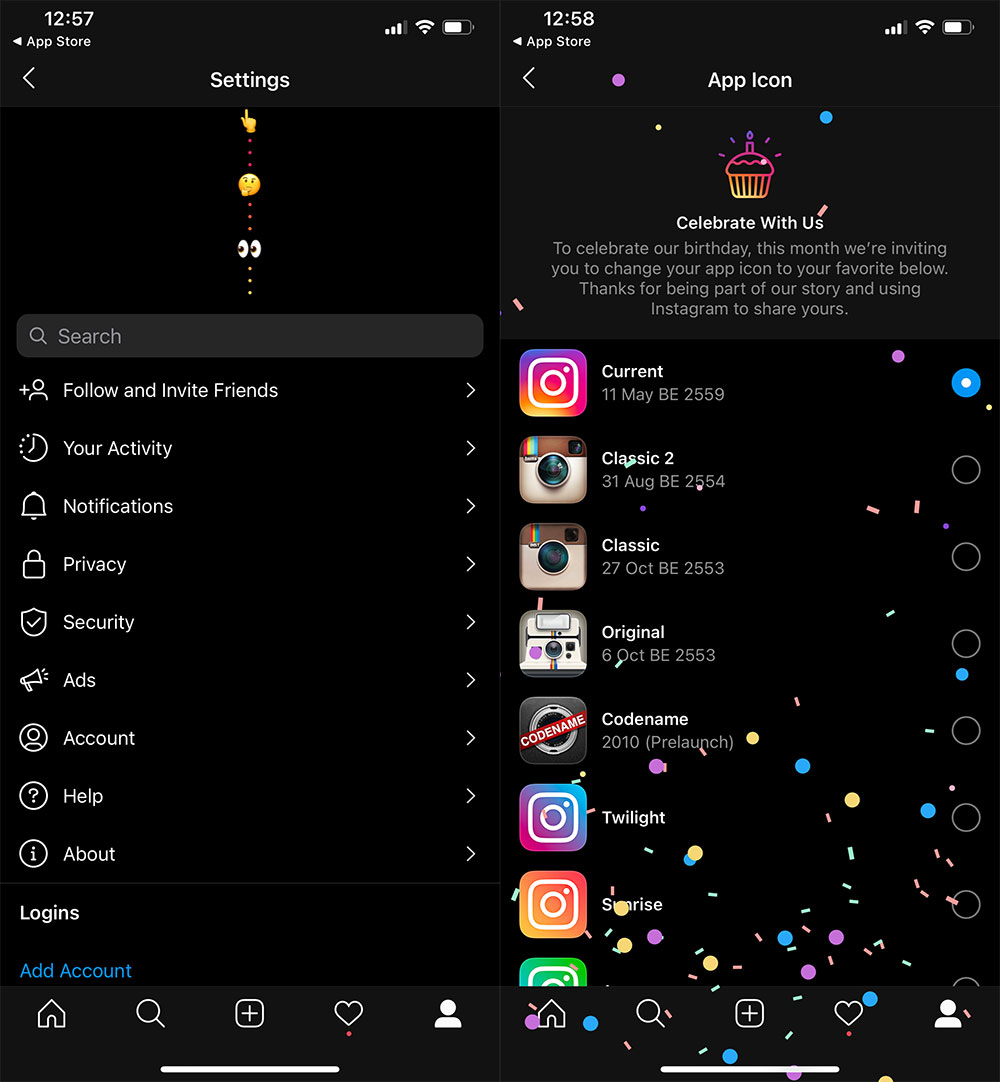Open Security settings
1000x1082 pixels.
[x=250, y=623]
